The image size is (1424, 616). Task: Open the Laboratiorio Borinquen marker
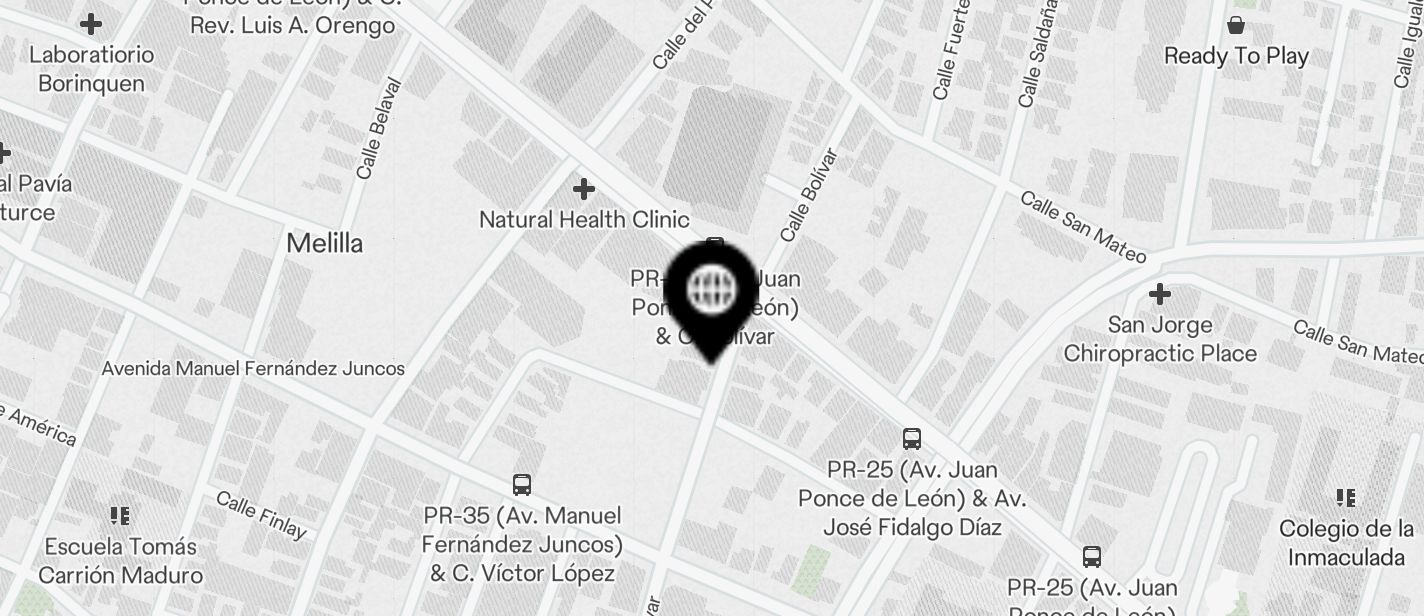91,23
